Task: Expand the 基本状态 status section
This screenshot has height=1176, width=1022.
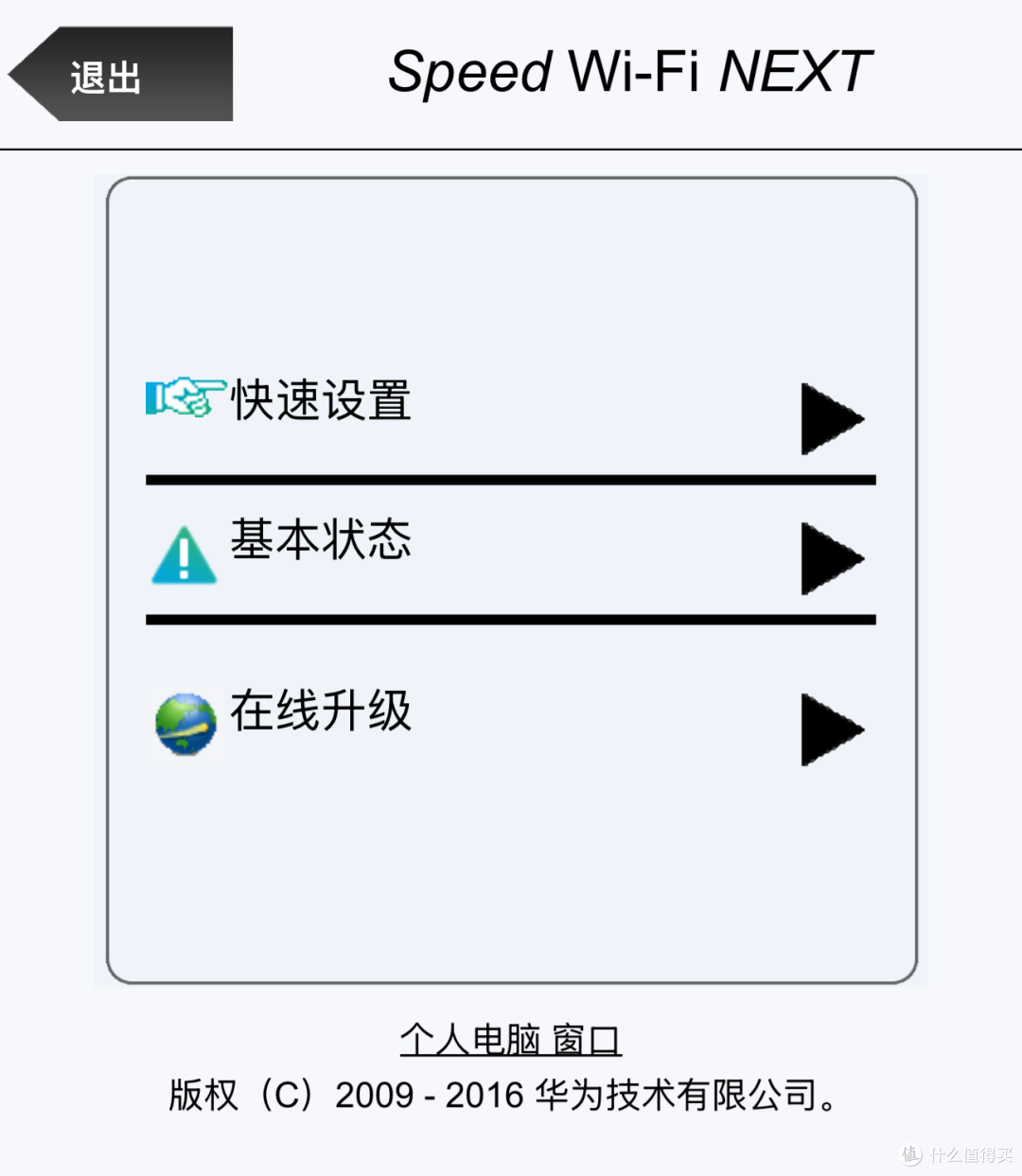Action: [x=322, y=539]
